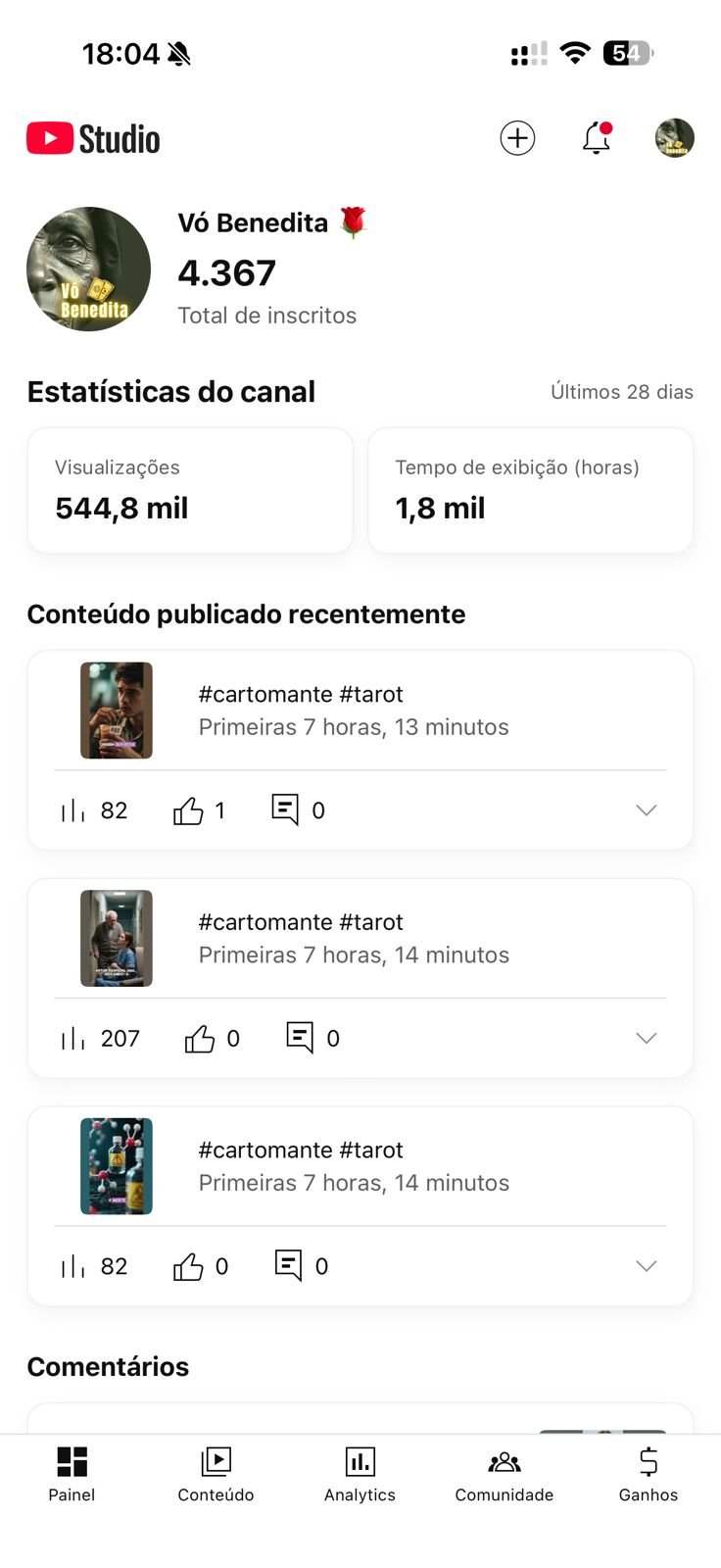
Task: Expand the stats of the 13 minutos video
Action: 646,810
